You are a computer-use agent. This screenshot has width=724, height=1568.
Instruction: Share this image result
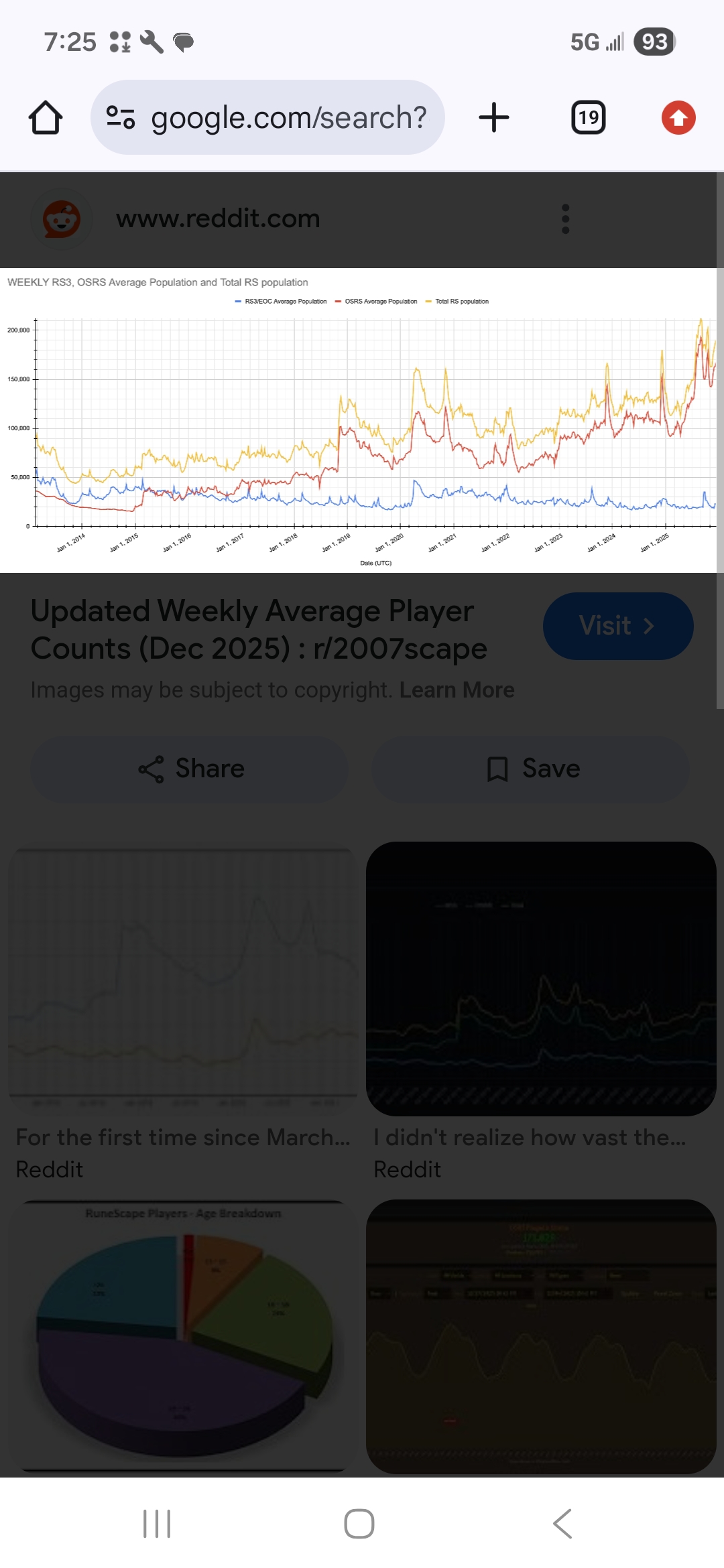point(190,769)
